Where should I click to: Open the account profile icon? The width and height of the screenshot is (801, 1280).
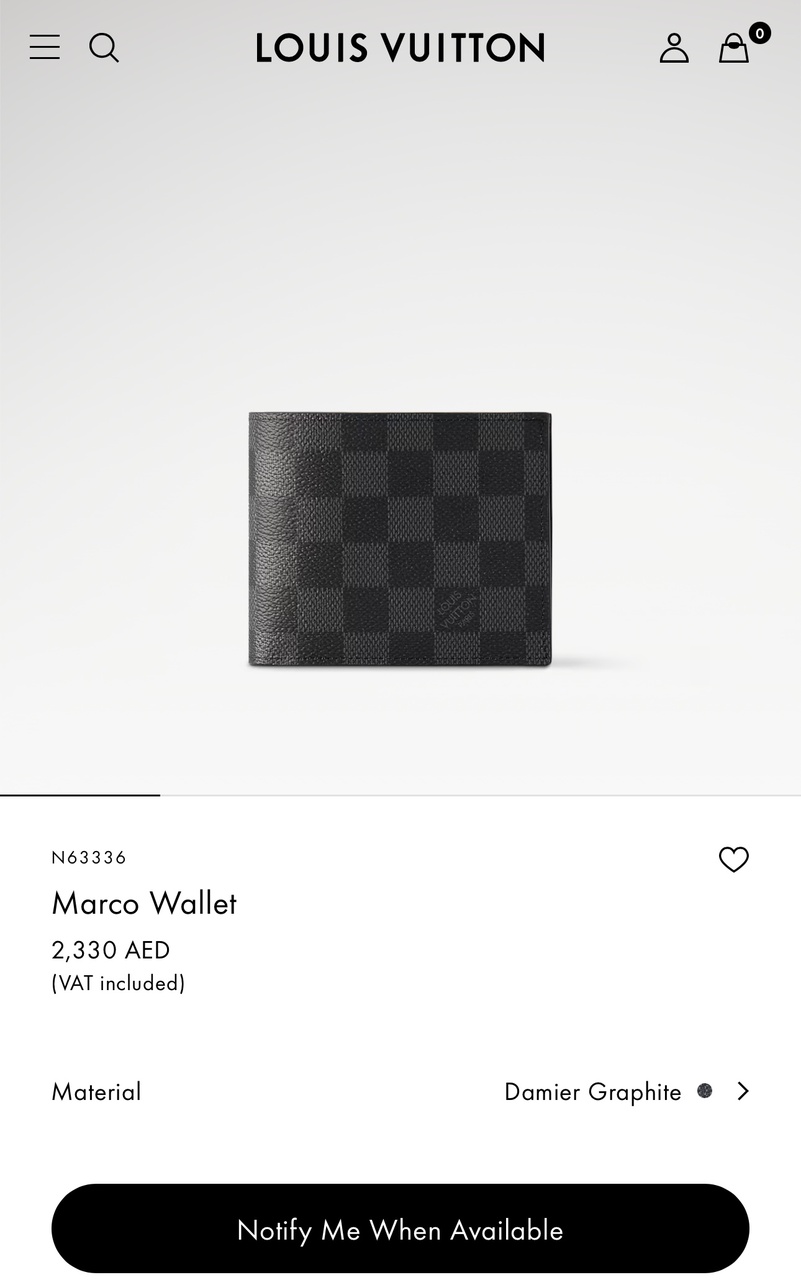point(674,47)
